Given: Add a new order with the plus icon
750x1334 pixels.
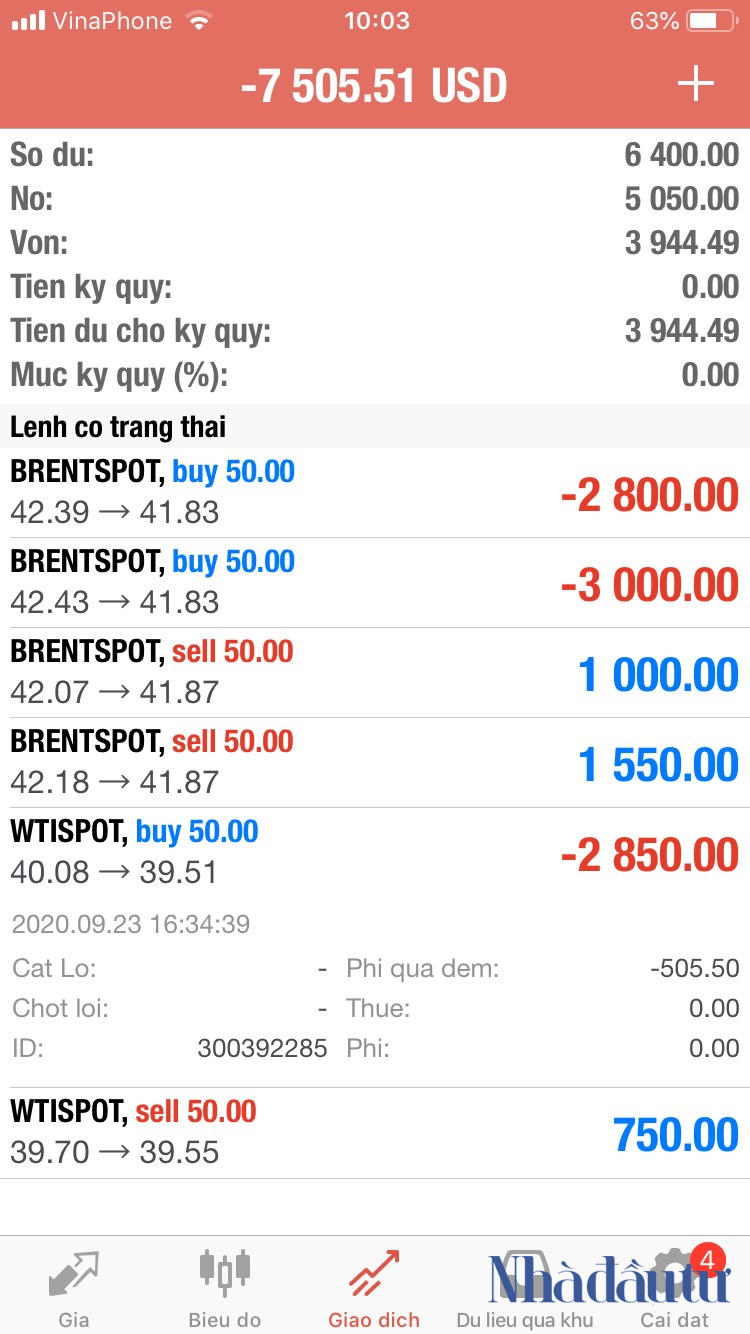Looking at the screenshot, I should point(695,84).
